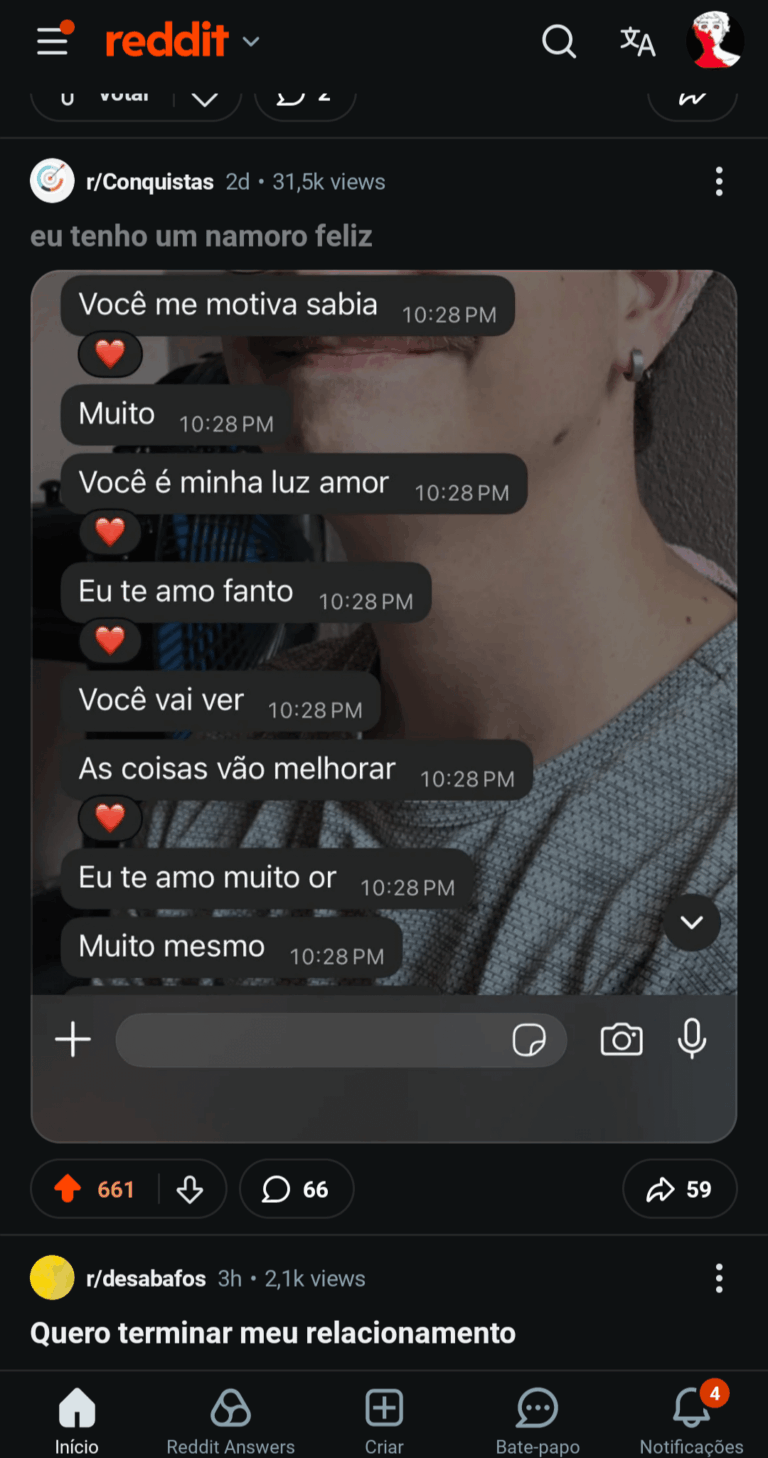Open the 66 comments
This screenshot has width=768, height=1458.
pyautogui.click(x=296, y=1189)
